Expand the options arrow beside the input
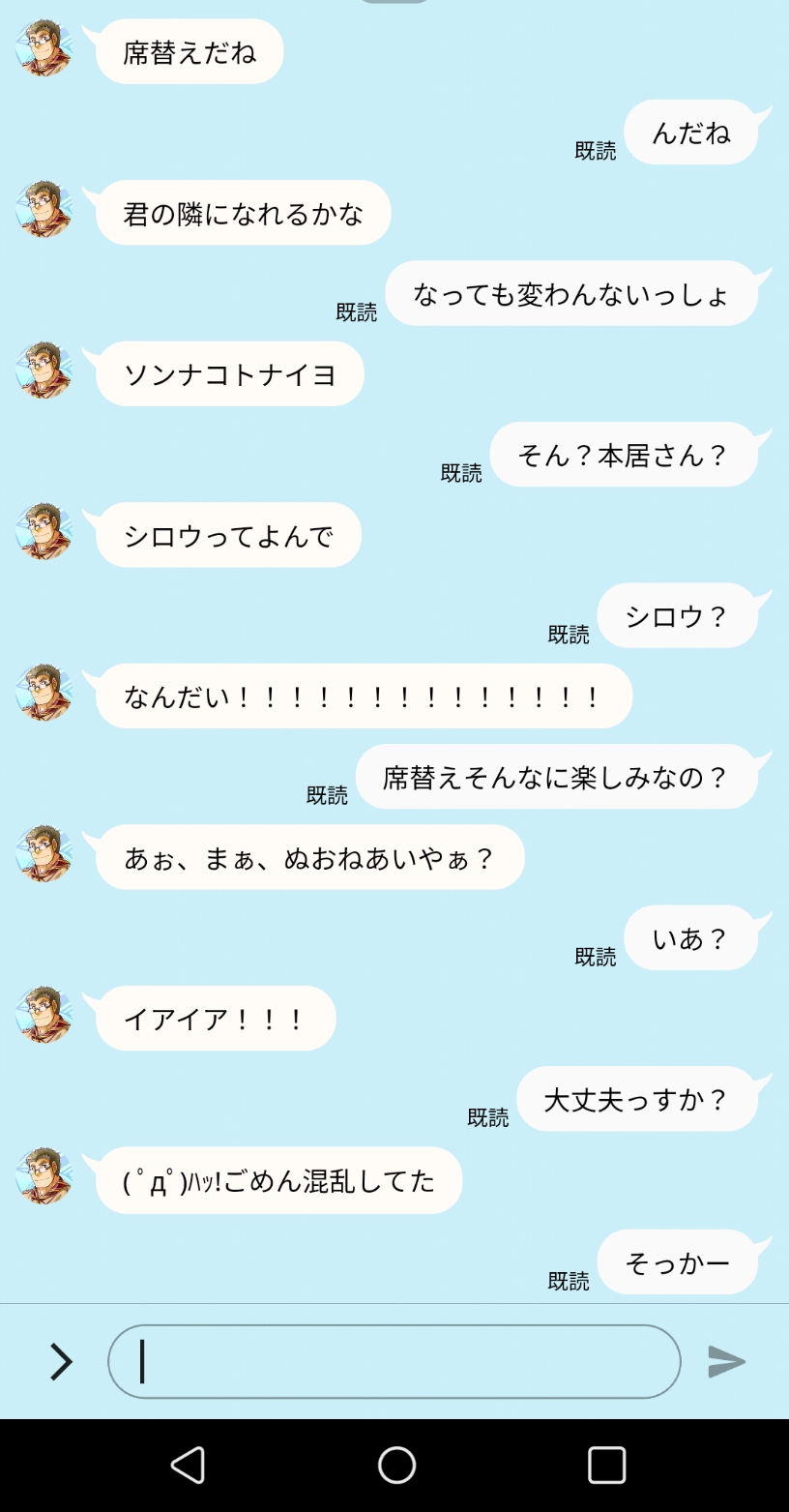 point(61,1361)
